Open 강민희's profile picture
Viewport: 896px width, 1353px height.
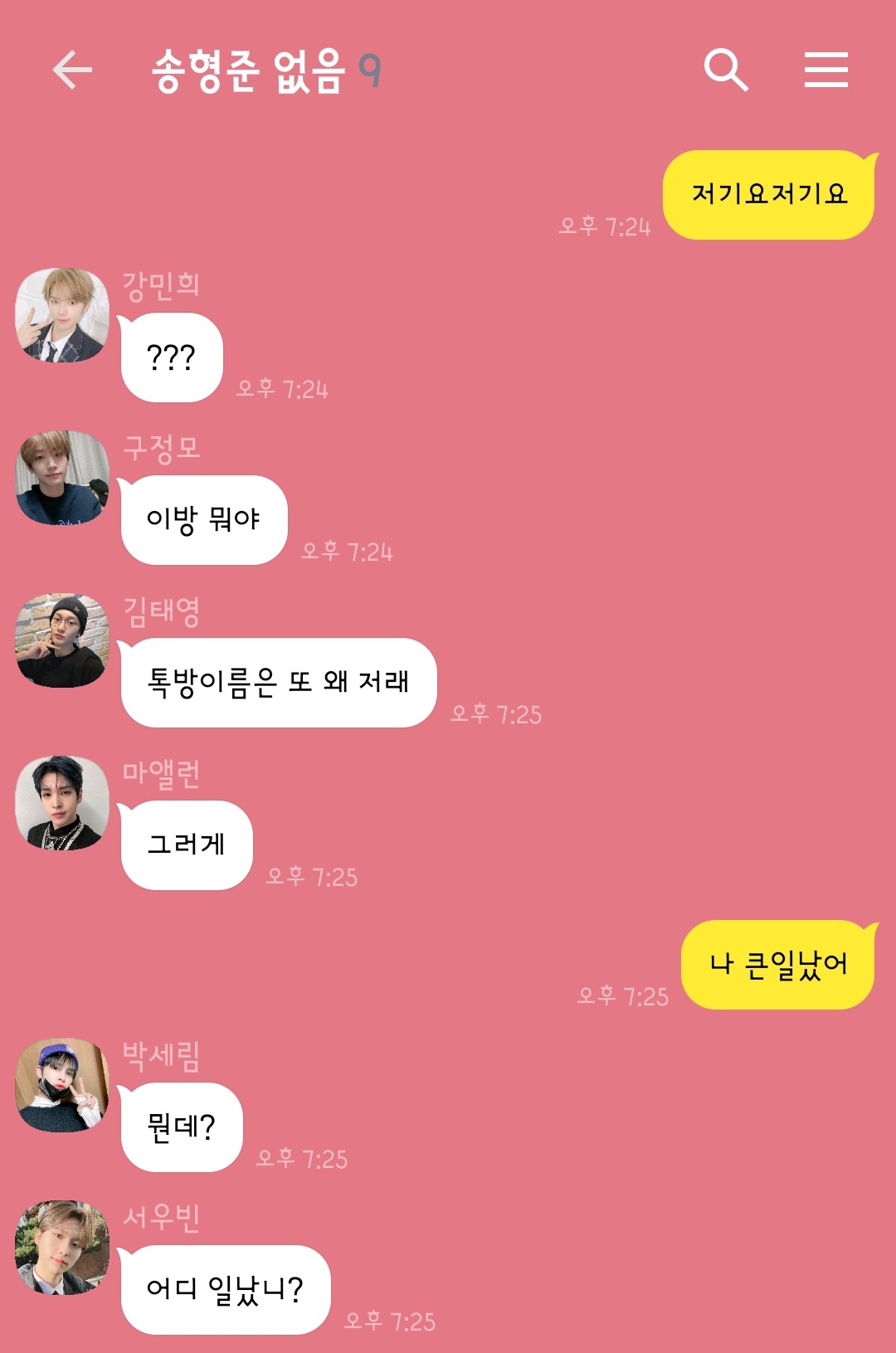click(x=62, y=315)
